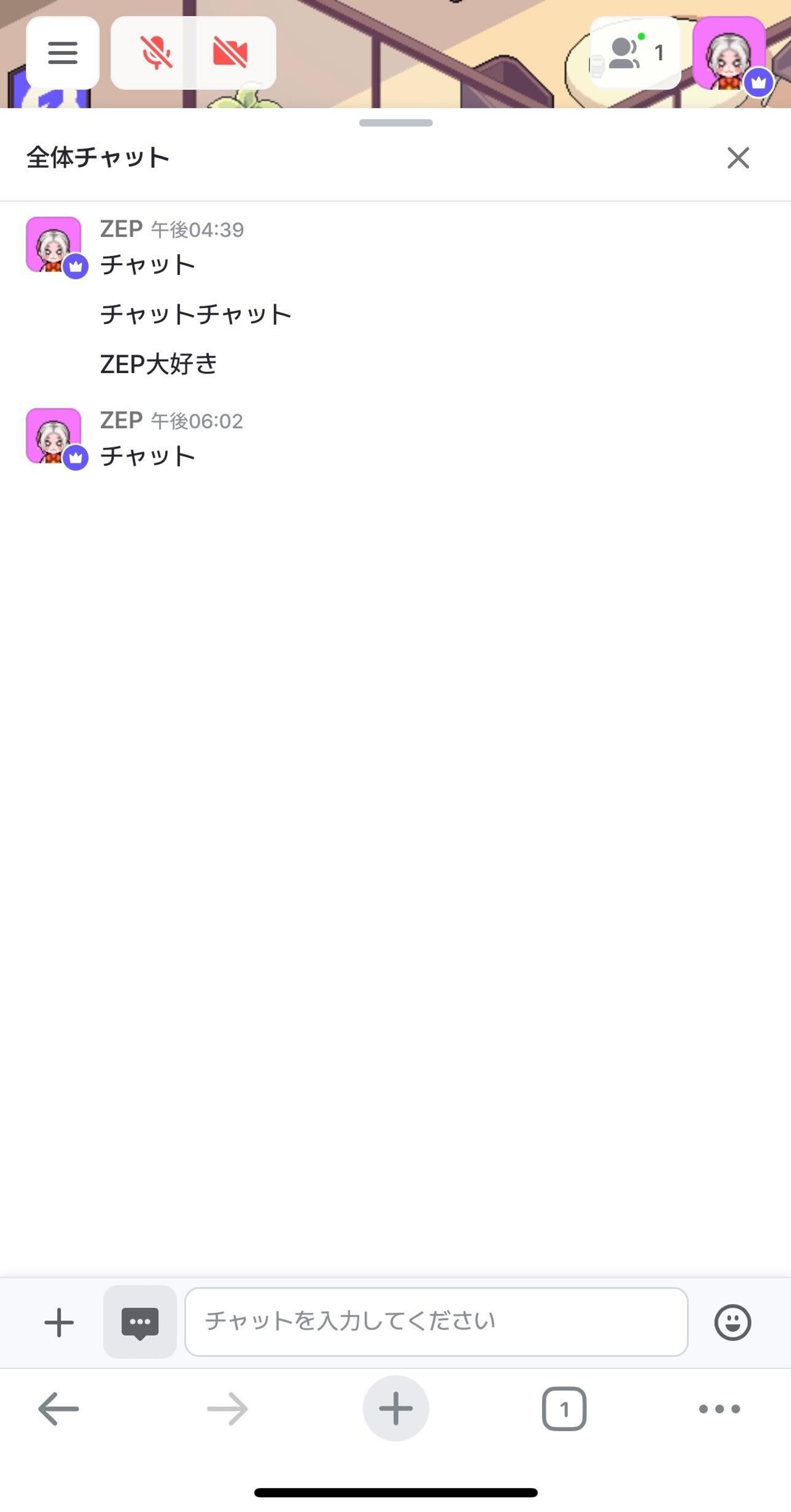791x1512 pixels.
Task: Go back in the browser
Action: [58, 1408]
